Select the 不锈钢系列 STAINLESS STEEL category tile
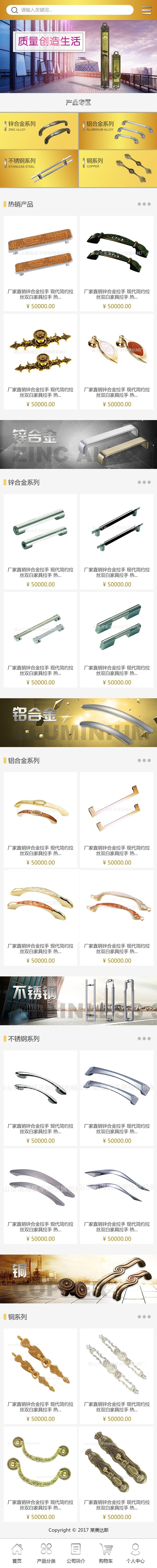The image size is (157, 1568). tap(39, 169)
